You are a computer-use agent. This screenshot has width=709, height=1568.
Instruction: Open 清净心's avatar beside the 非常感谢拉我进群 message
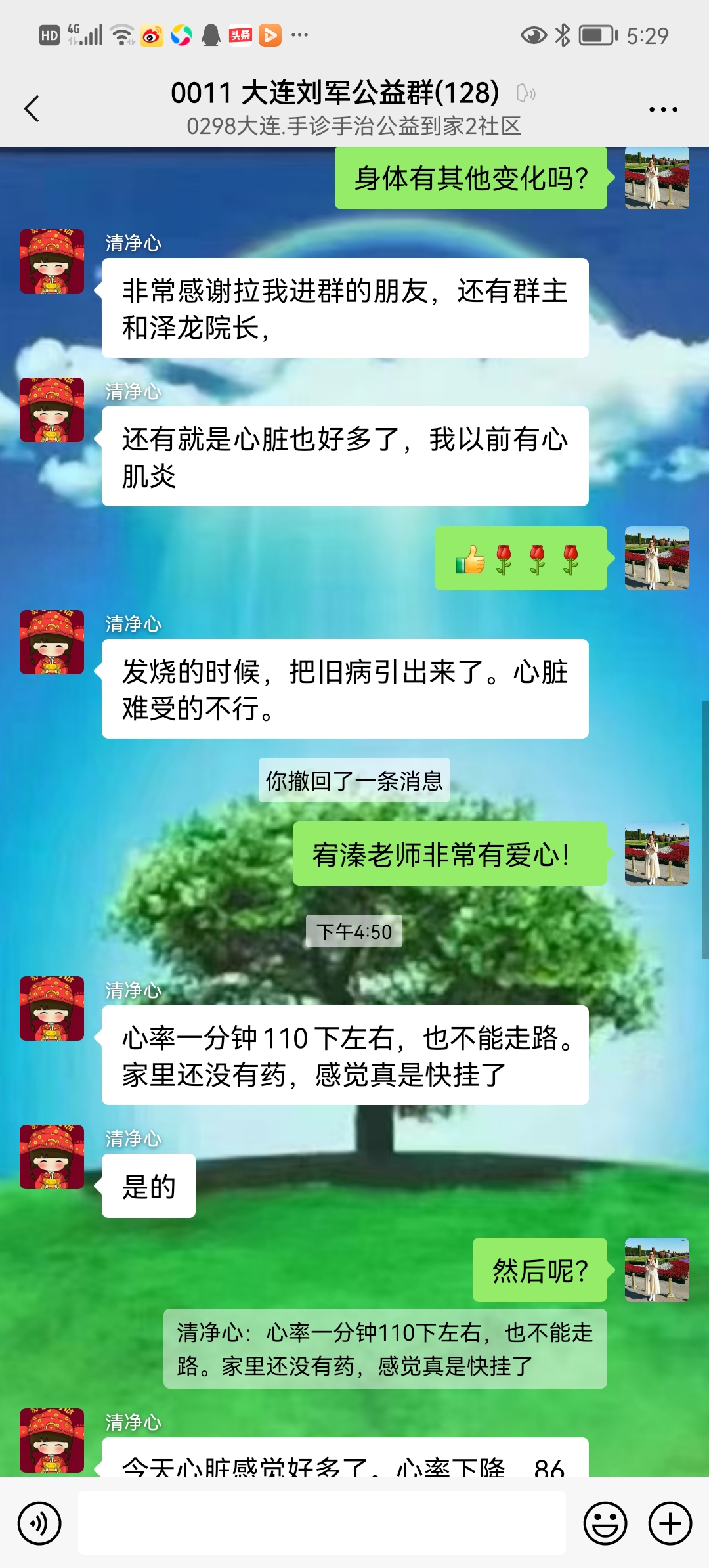[52, 261]
